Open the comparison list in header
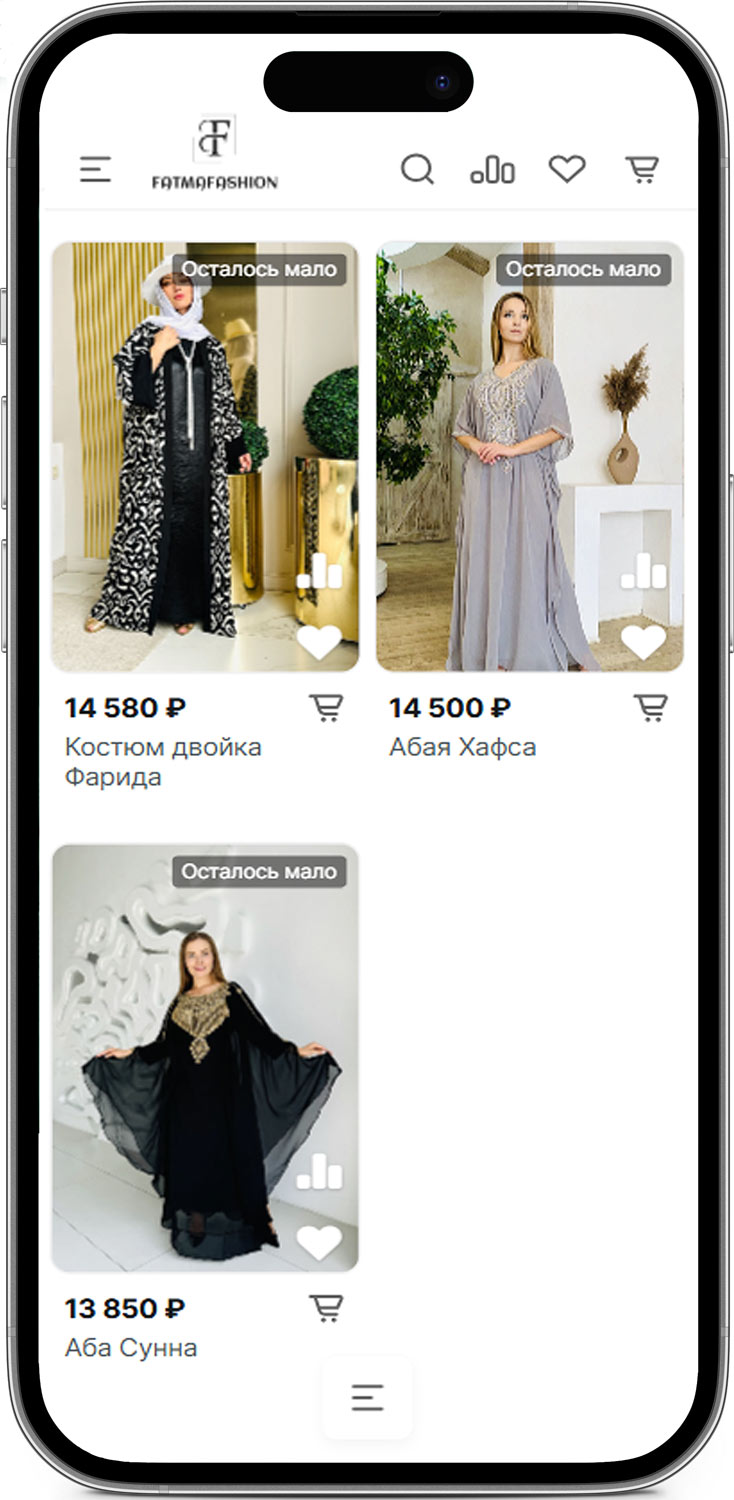 click(492, 171)
